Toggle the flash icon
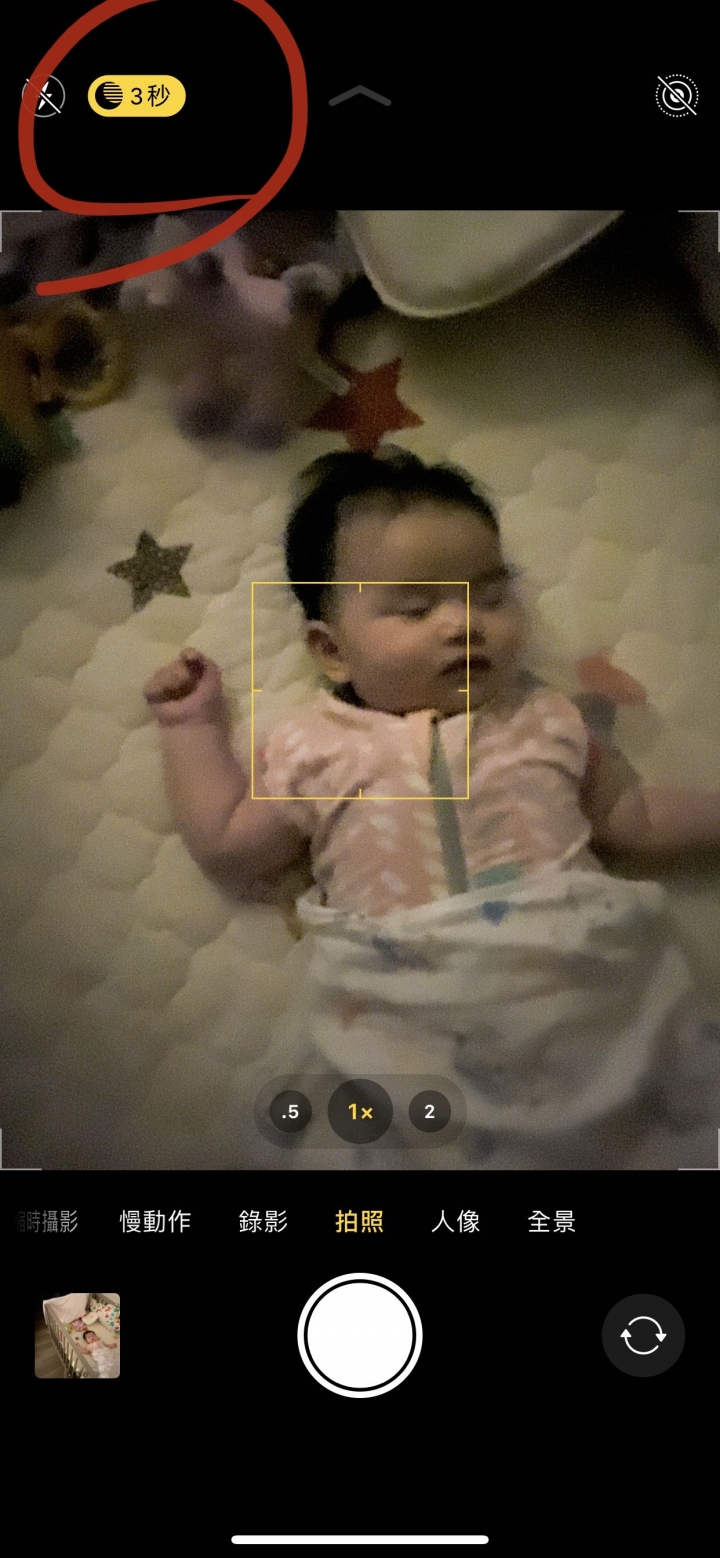720x1558 pixels. point(43,96)
